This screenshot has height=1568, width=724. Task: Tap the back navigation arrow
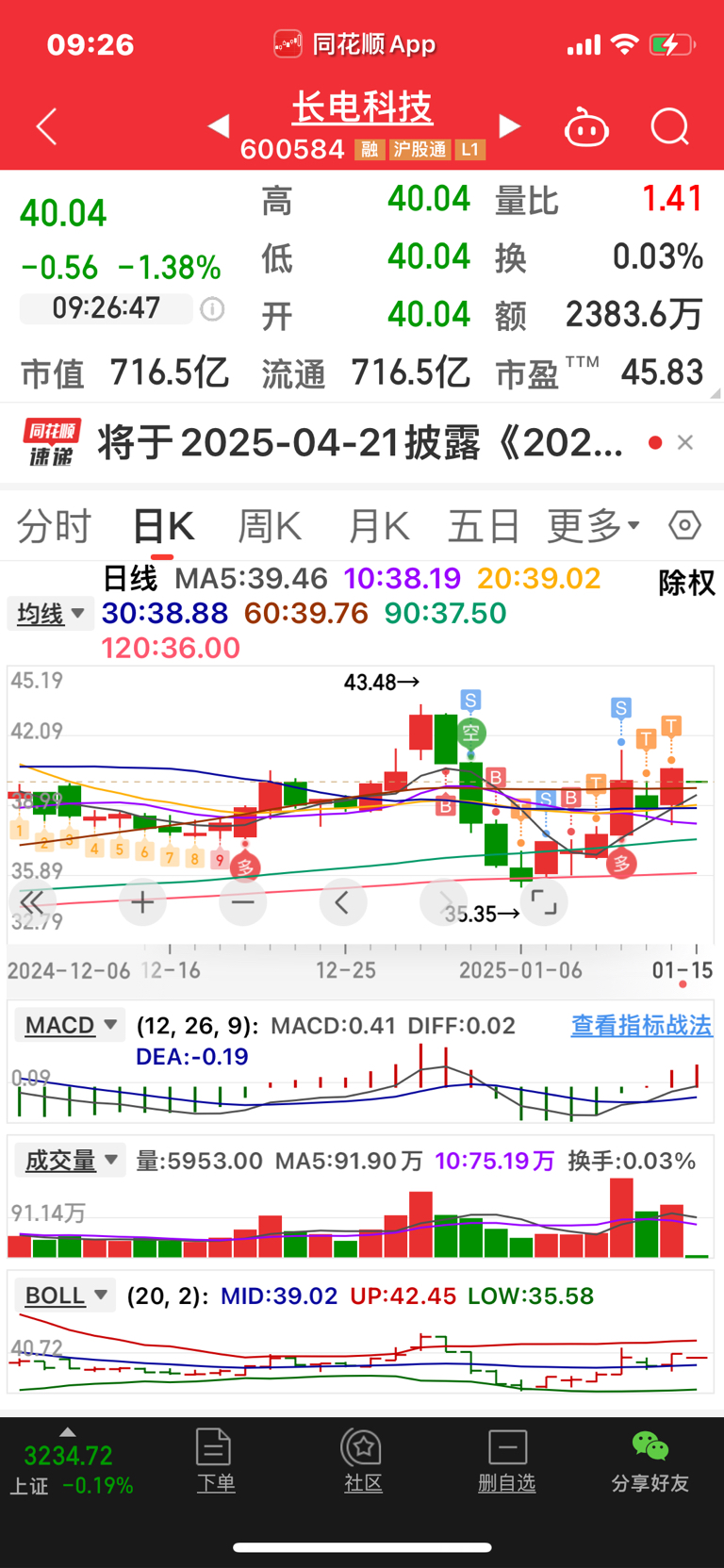(45, 126)
